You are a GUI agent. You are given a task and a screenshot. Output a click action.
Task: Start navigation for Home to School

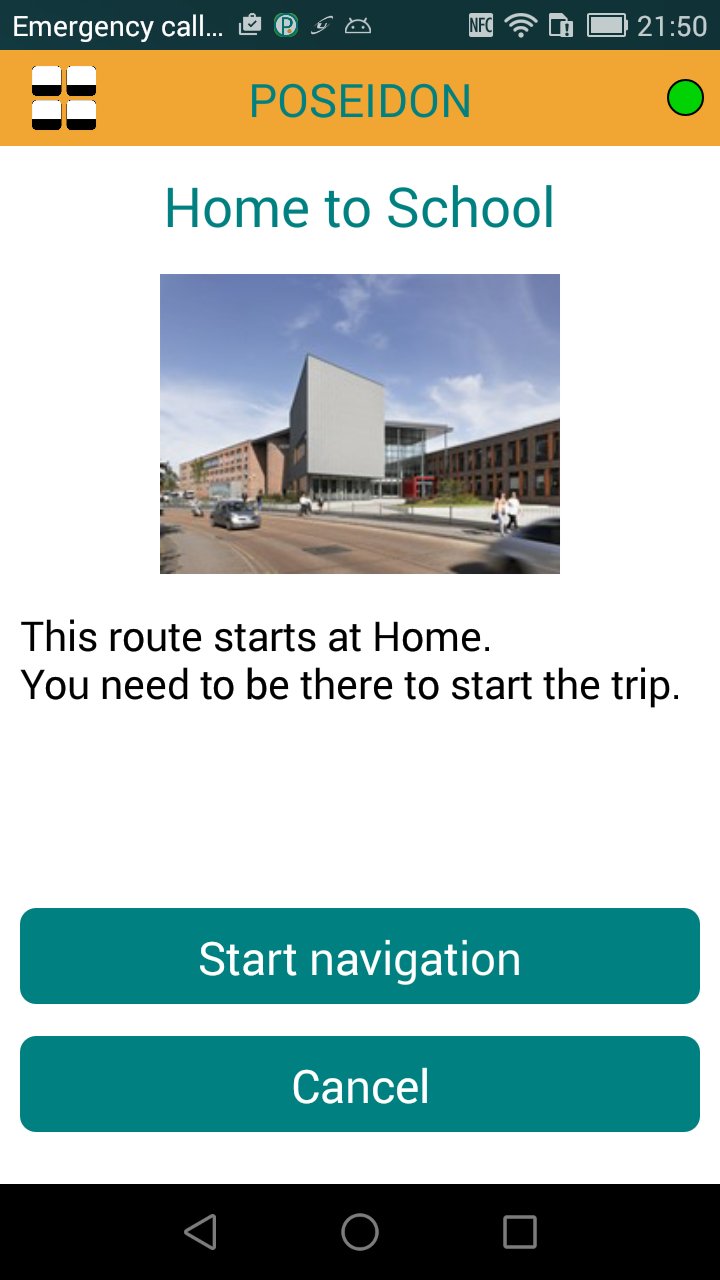click(360, 956)
